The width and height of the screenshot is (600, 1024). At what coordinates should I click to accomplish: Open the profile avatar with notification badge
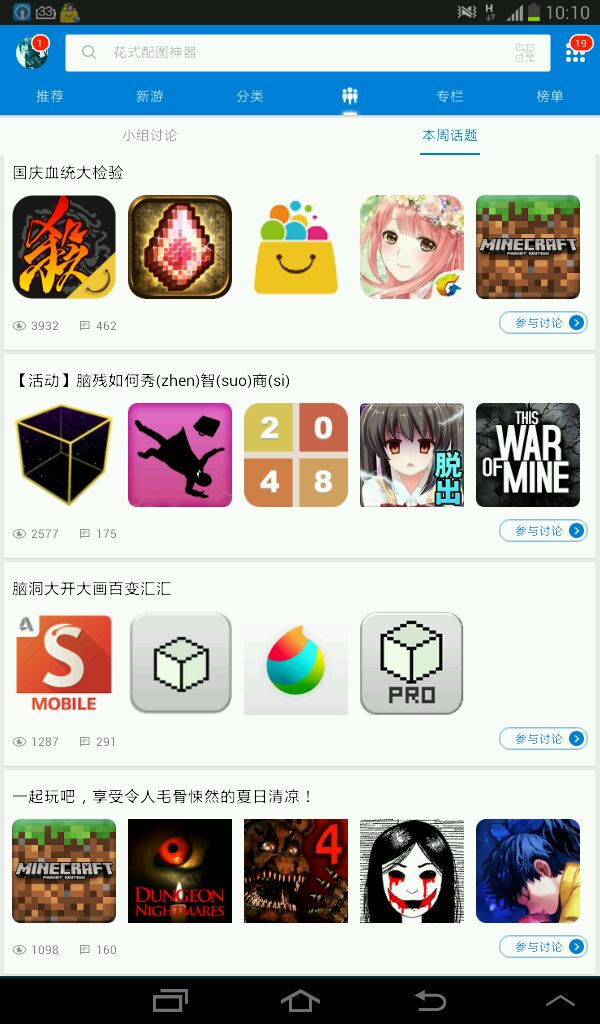coord(32,53)
